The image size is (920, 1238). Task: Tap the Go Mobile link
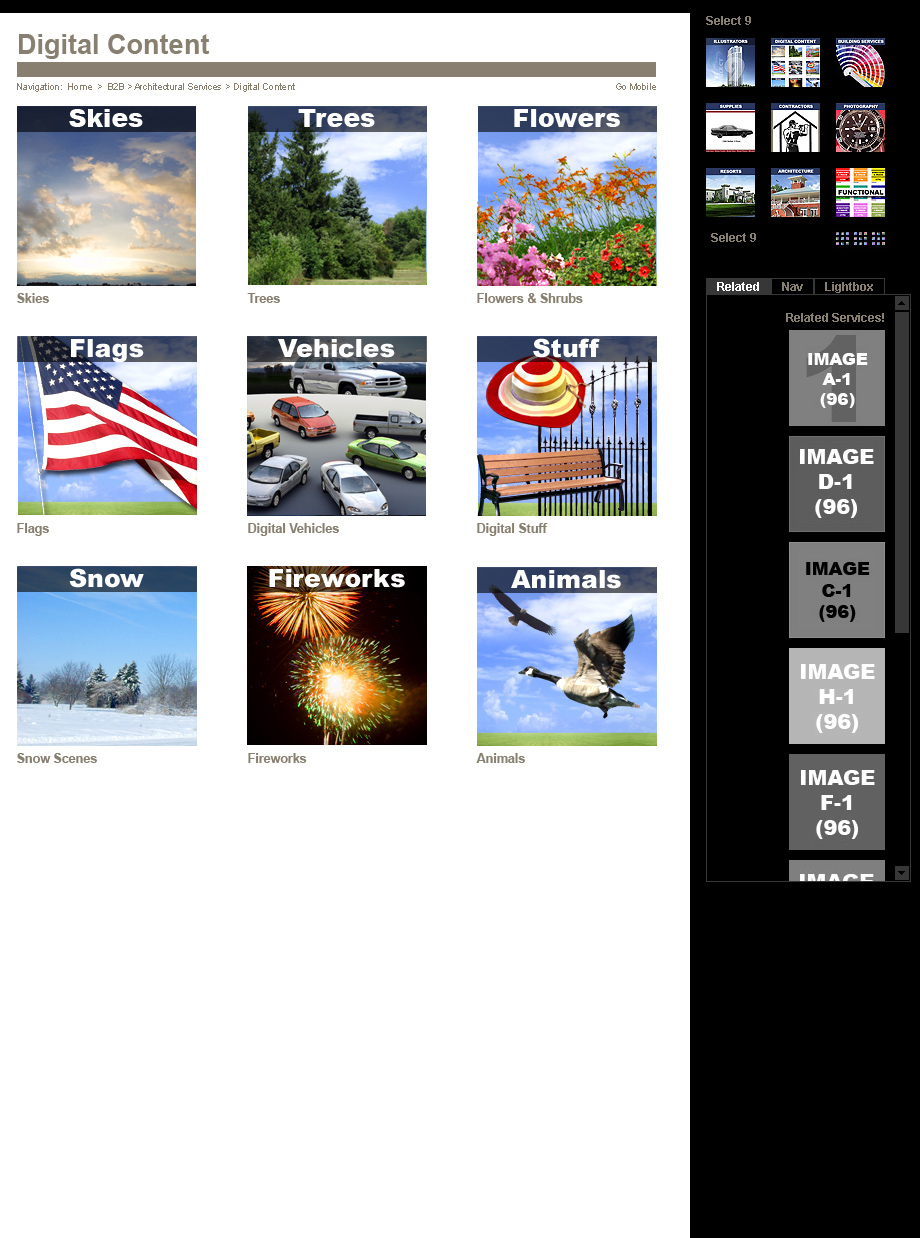[636, 87]
